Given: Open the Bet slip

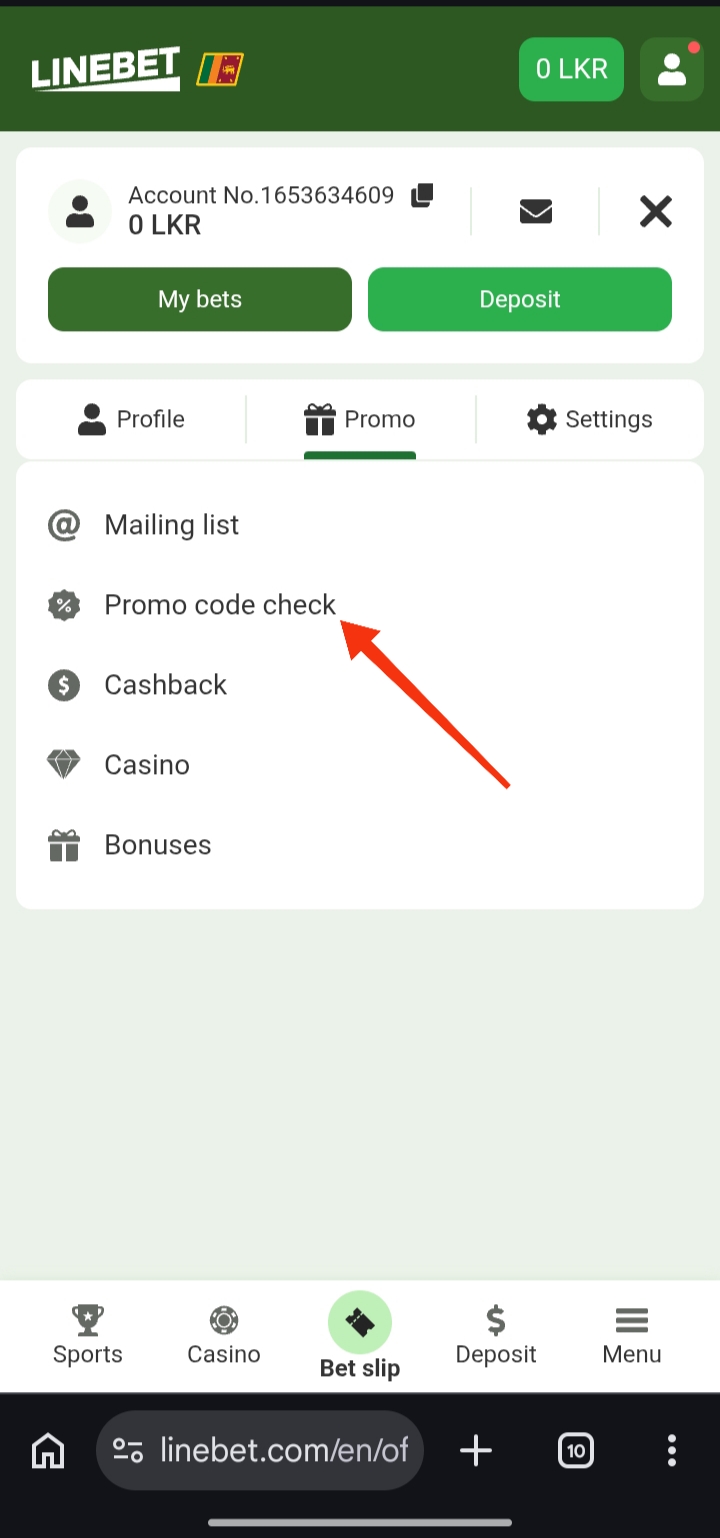Looking at the screenshot, I should pyautogui.click(x=360, y=1336).
